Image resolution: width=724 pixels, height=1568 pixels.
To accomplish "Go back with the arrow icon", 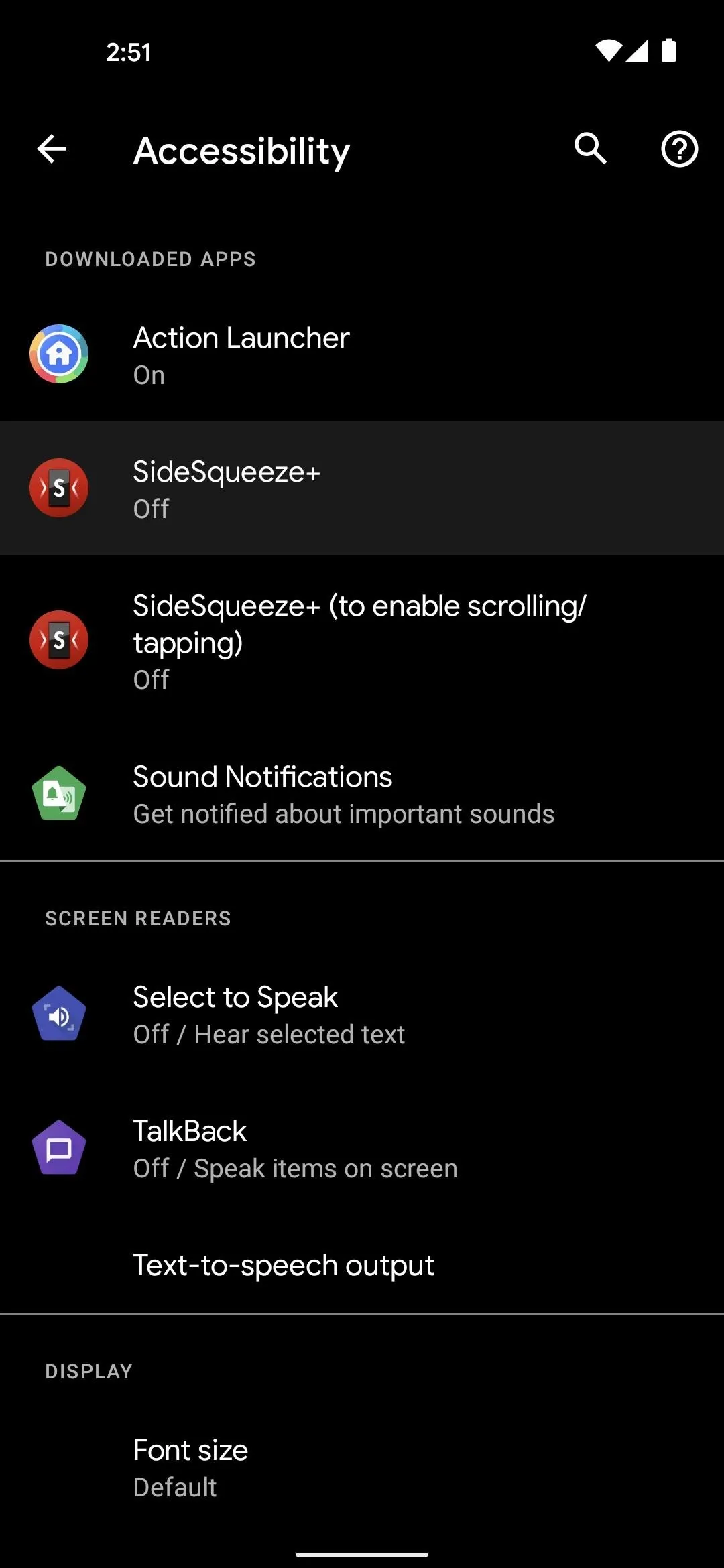I will tap(52, 149).
